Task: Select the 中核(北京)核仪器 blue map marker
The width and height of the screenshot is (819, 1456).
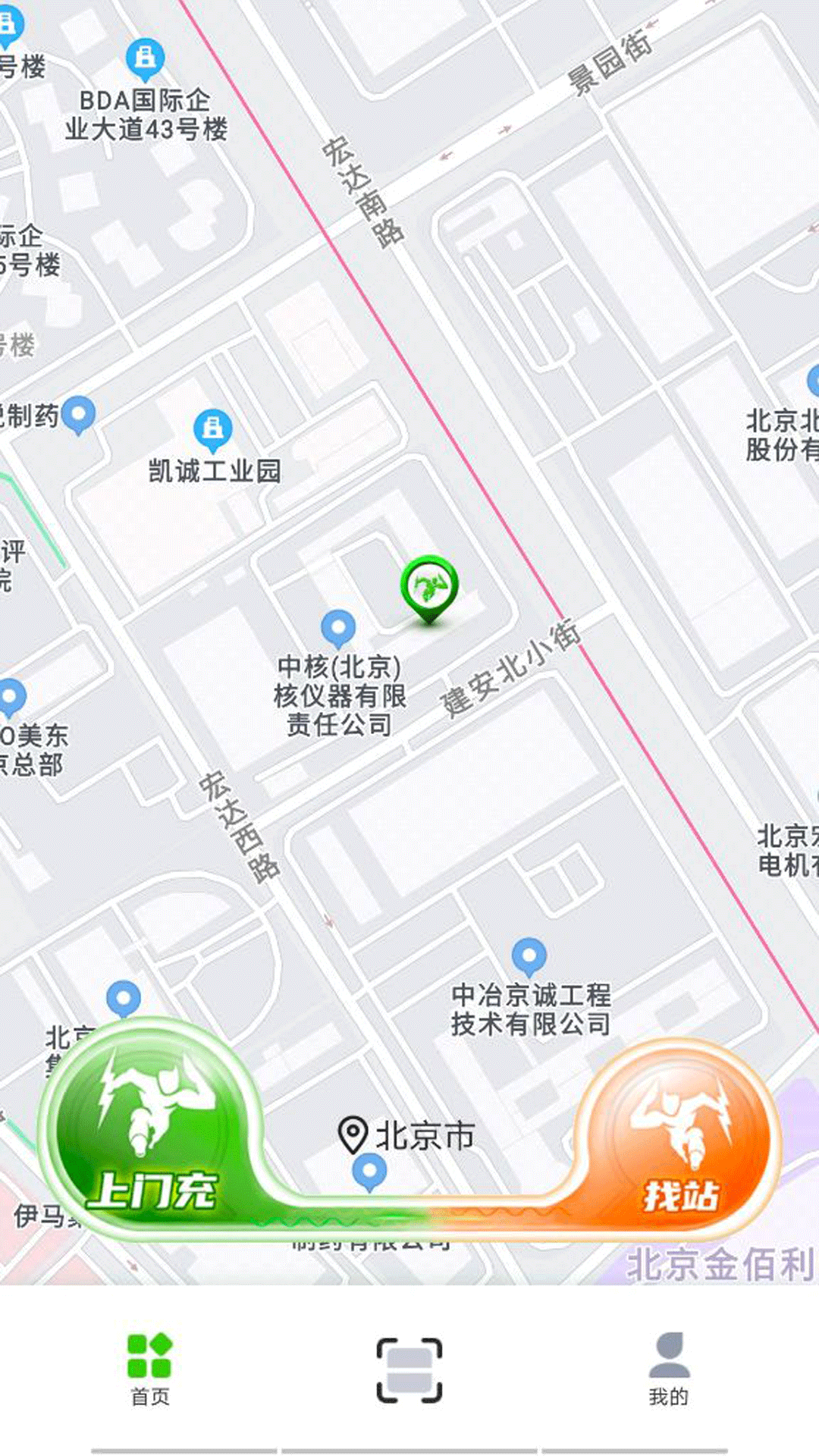Action: [x=339, y=626]
